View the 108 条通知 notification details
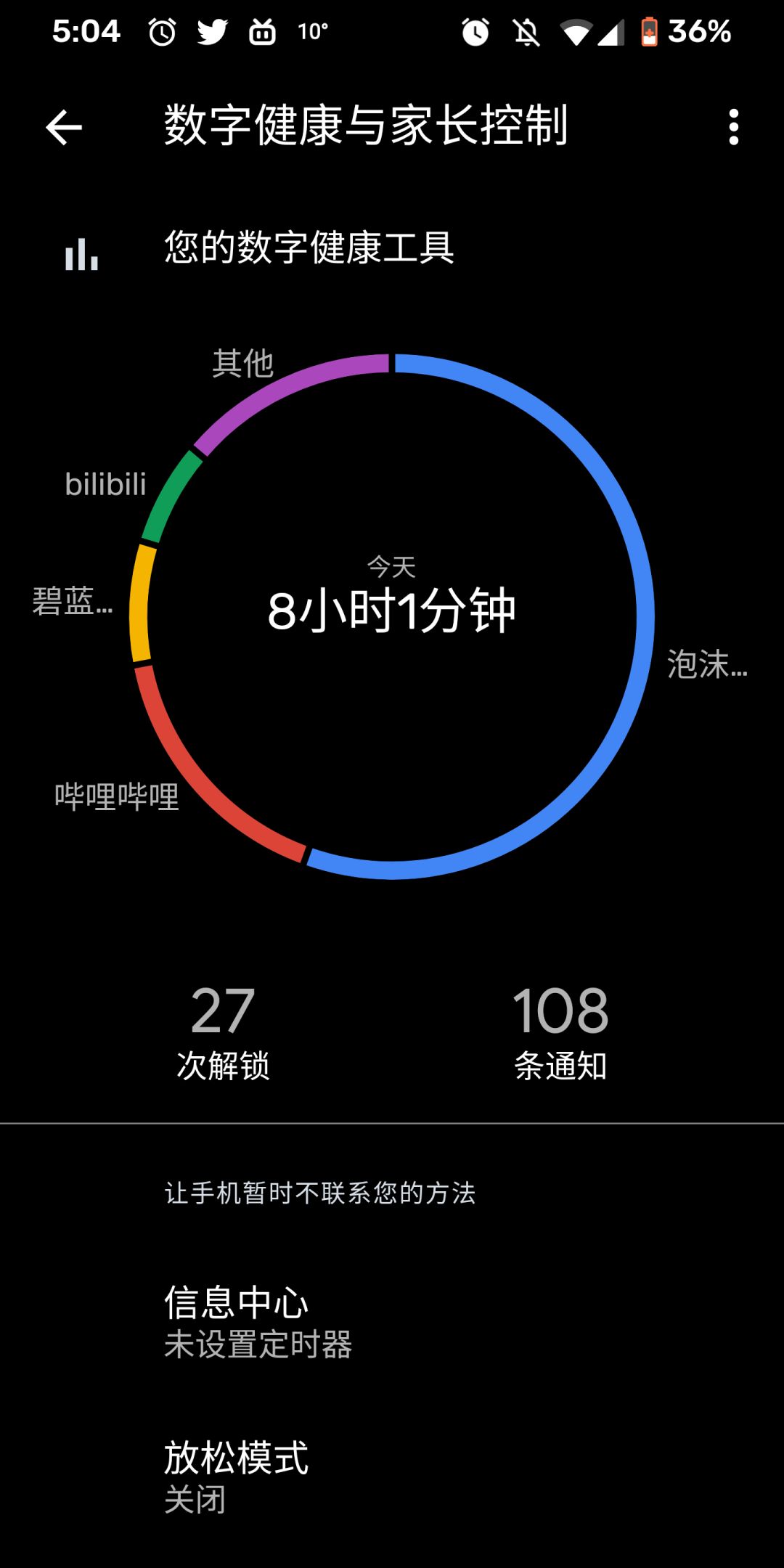Viewport: 784px width, 1568px height. click(x=560, y=1033)
